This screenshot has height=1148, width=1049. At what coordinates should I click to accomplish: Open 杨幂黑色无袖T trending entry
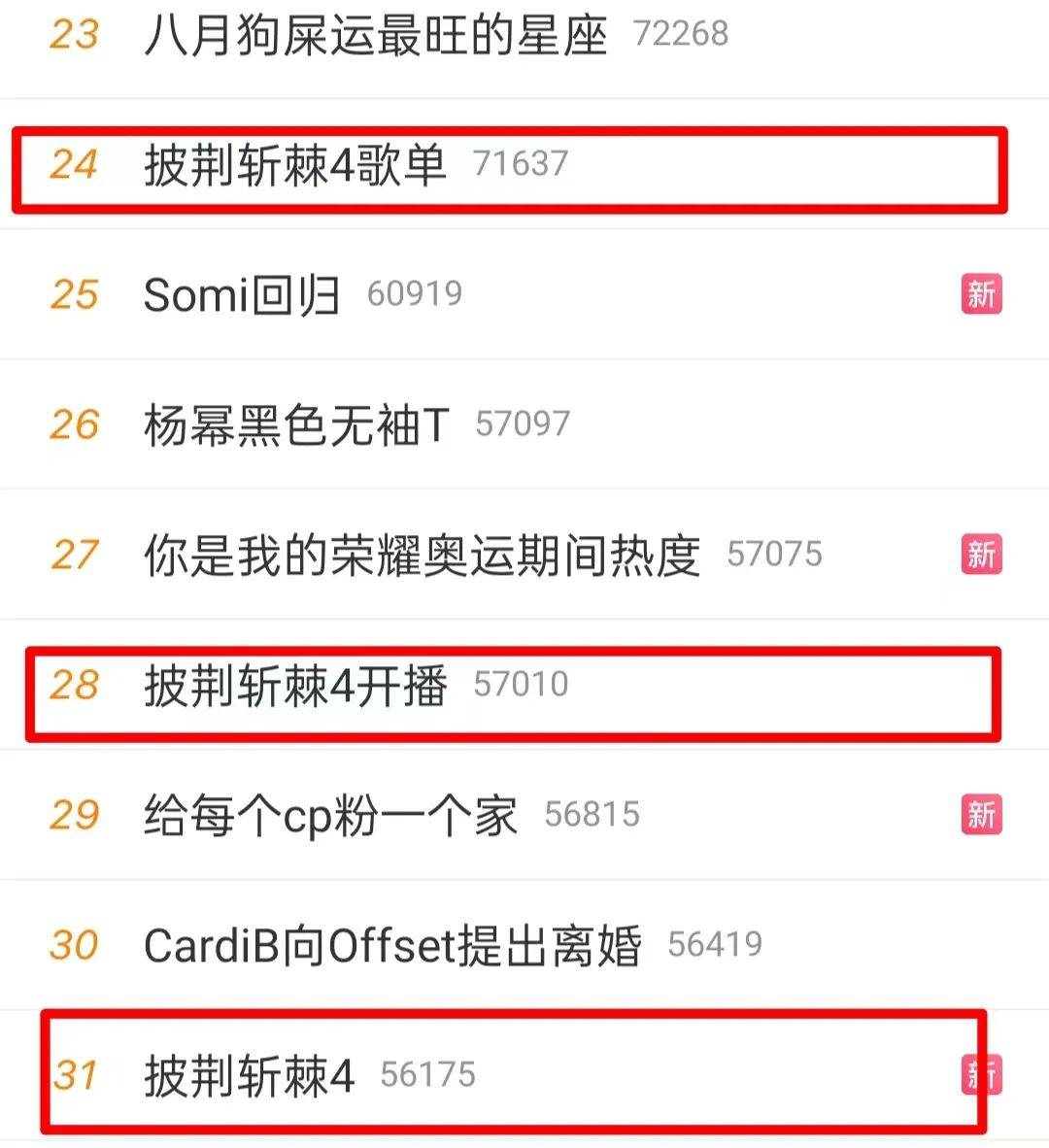point(296,424)
